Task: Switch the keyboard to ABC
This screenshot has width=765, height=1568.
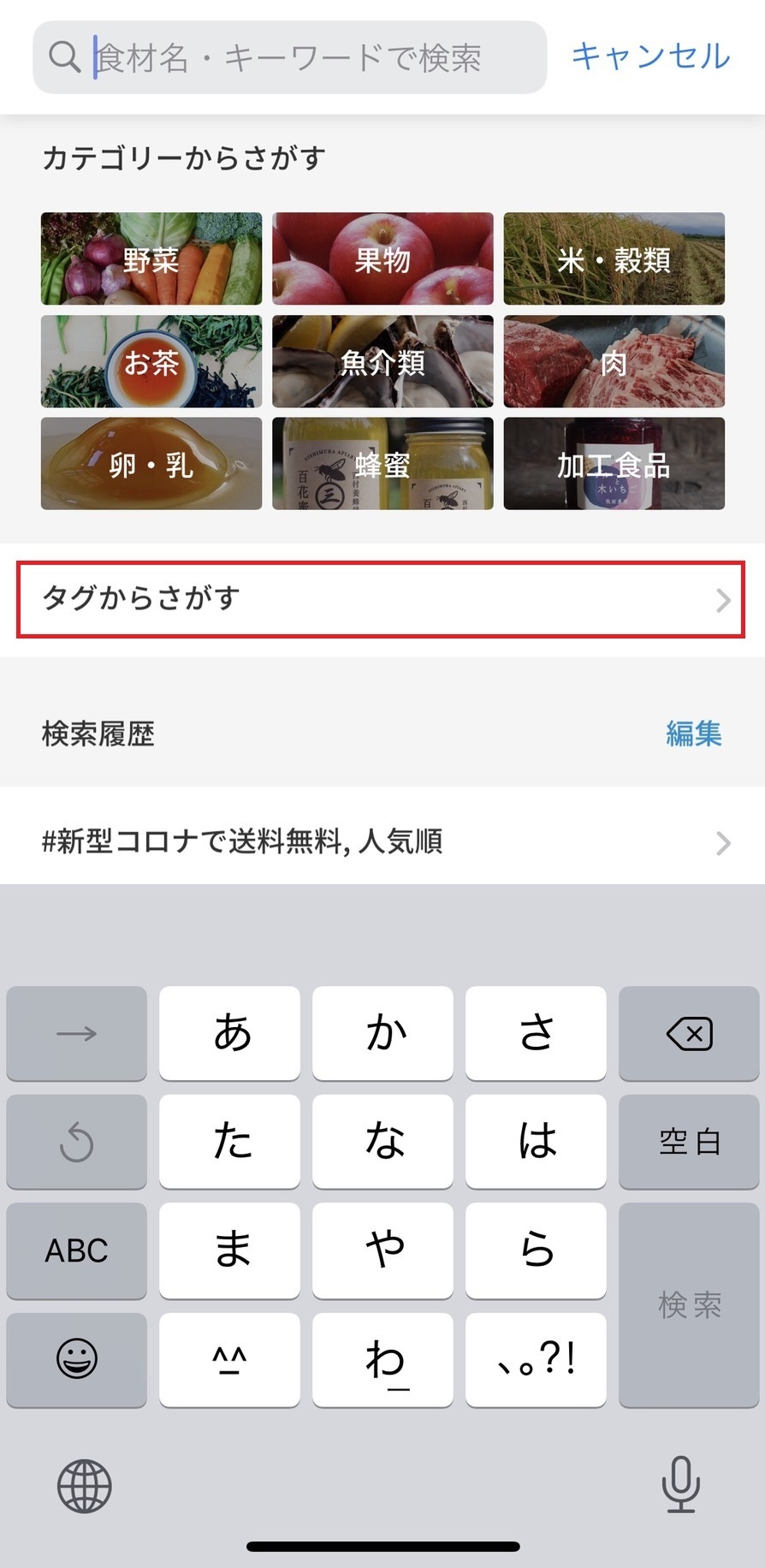Action: click(x=76, y=1250)
